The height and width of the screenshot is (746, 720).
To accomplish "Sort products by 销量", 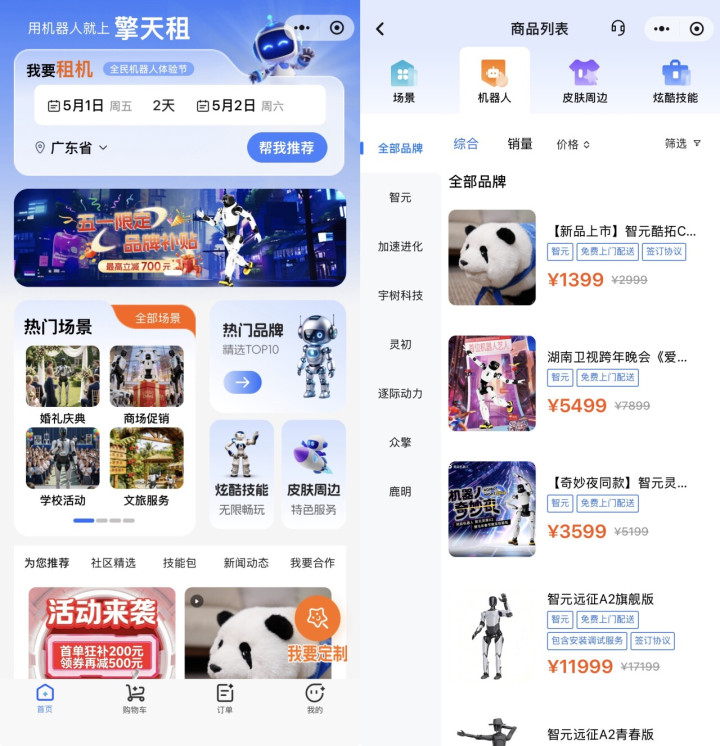I will pyautogui.click(x=520, y=144).
